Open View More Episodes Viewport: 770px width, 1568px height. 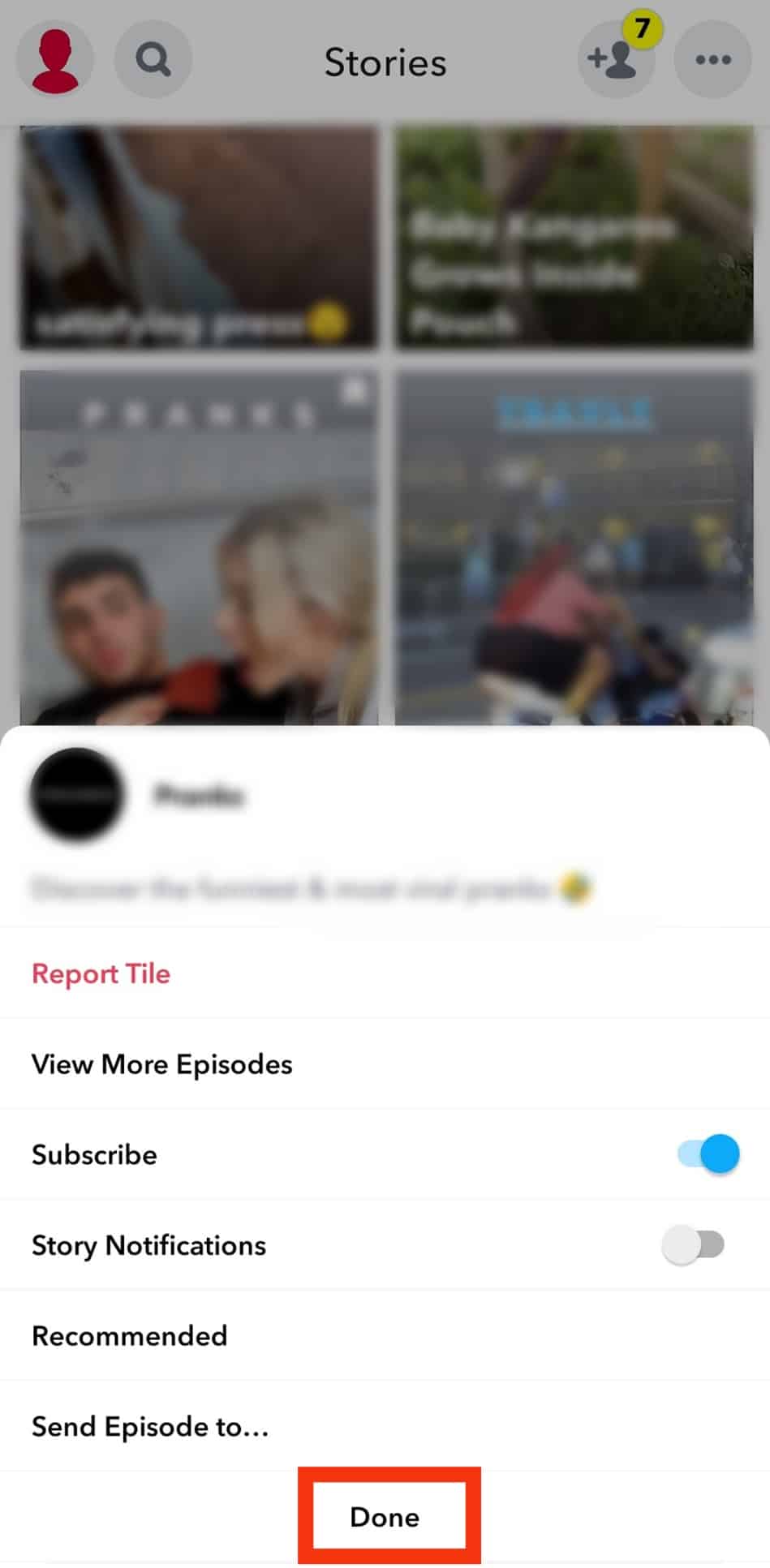162,1063
